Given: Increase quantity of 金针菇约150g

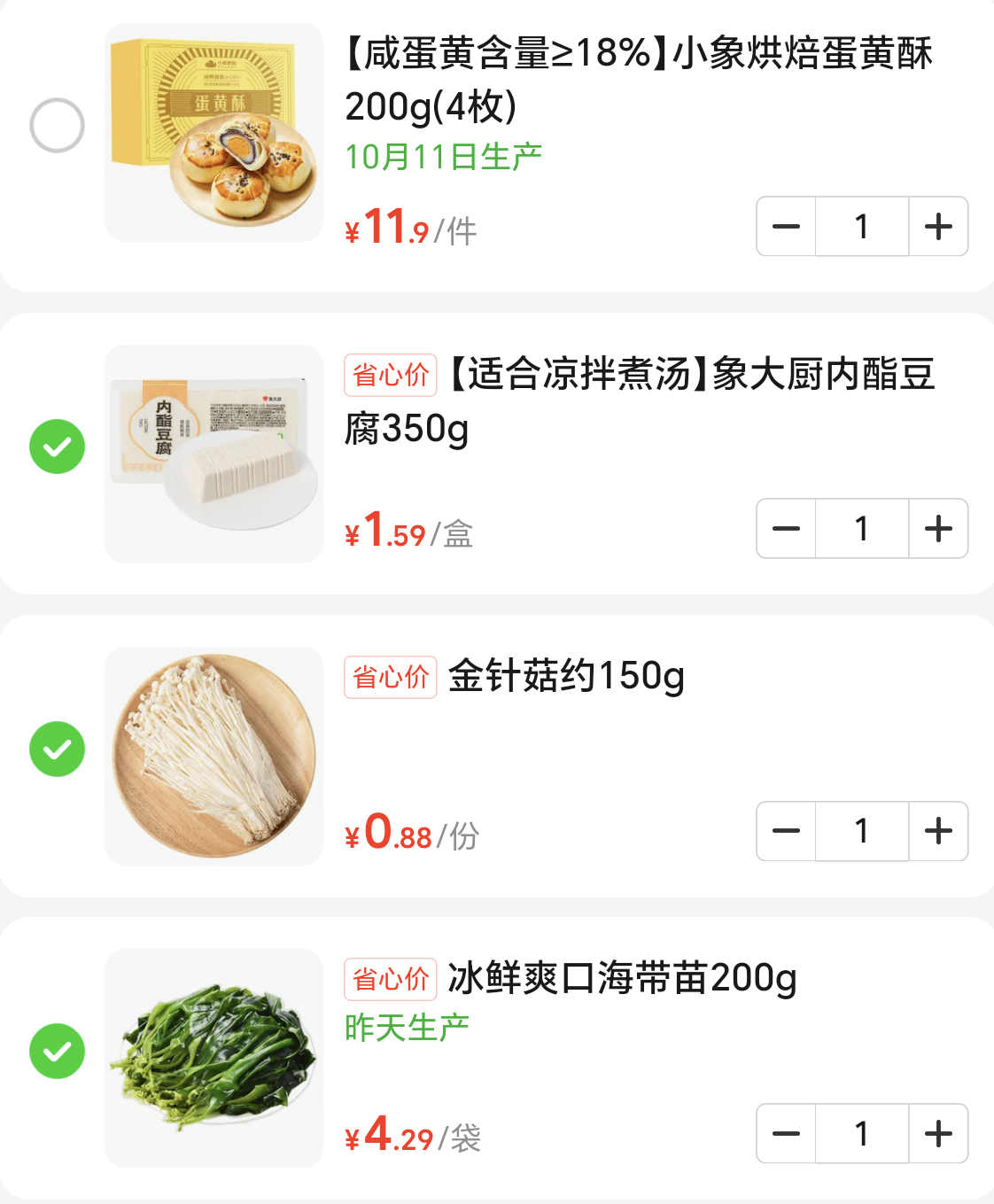Looking at the screenshot, I should [938, 831].
